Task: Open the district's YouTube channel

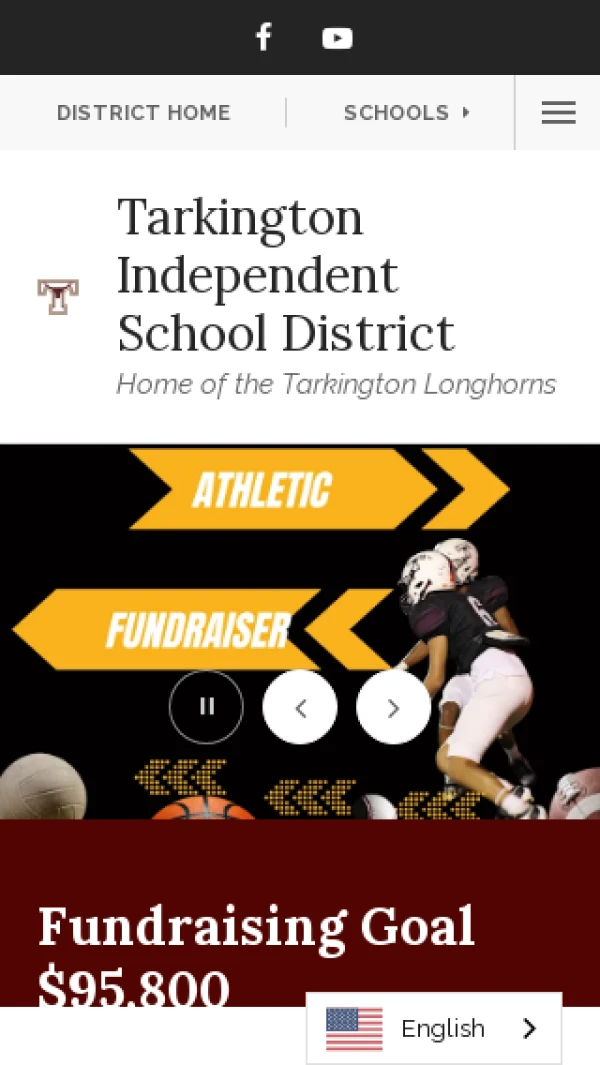Action: pos(337,38)
